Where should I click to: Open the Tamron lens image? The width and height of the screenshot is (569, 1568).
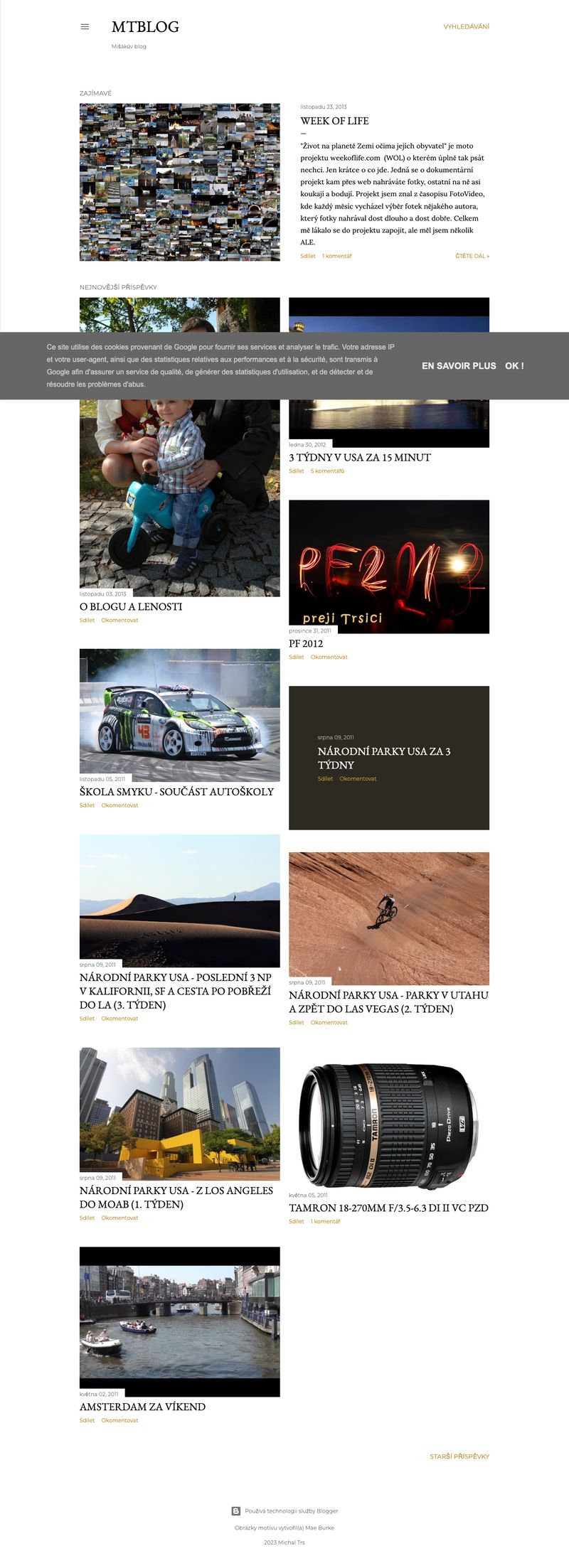point(389,1126)
